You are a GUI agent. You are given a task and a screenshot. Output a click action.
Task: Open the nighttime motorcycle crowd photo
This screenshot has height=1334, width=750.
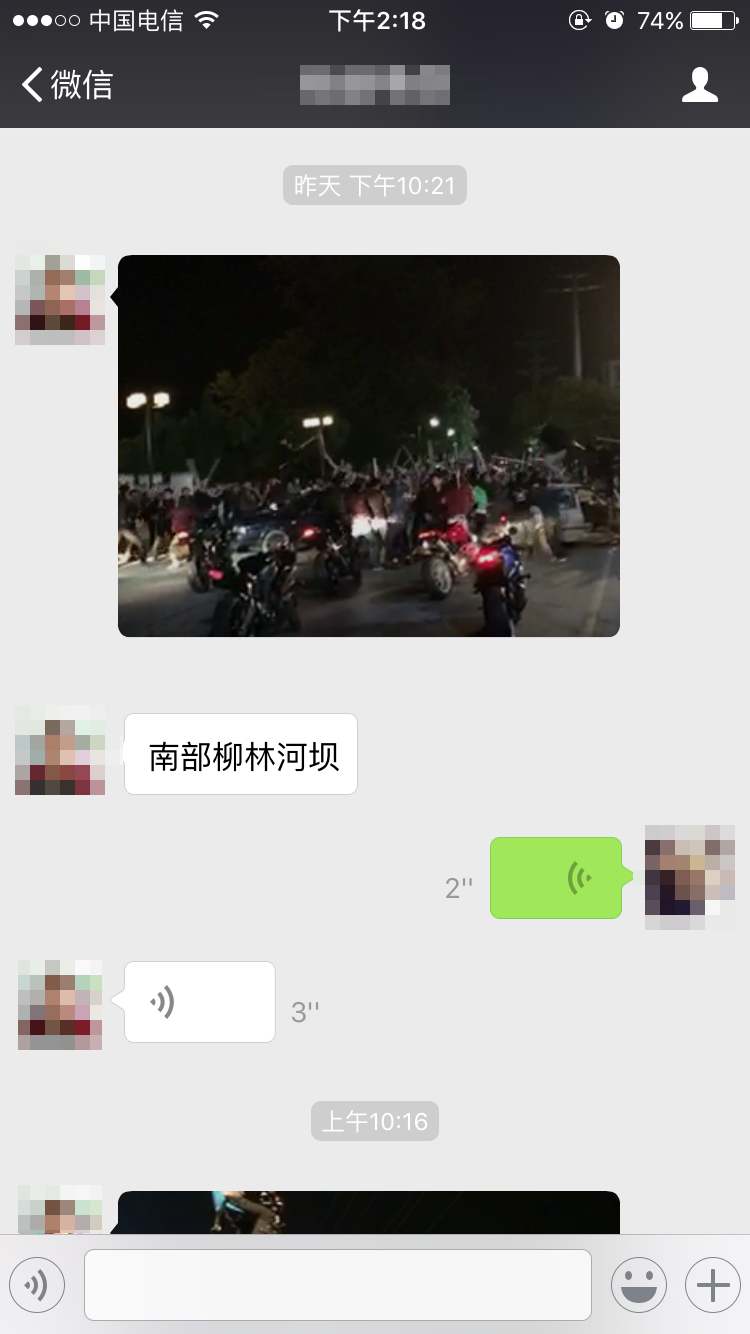369,446
